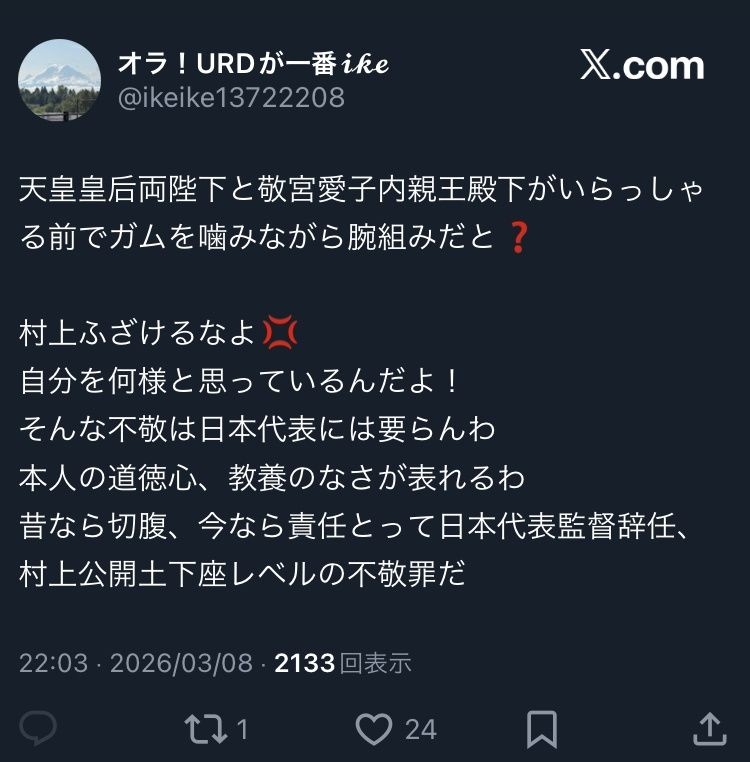Reply to this post
750x762 pixels.
38,728
